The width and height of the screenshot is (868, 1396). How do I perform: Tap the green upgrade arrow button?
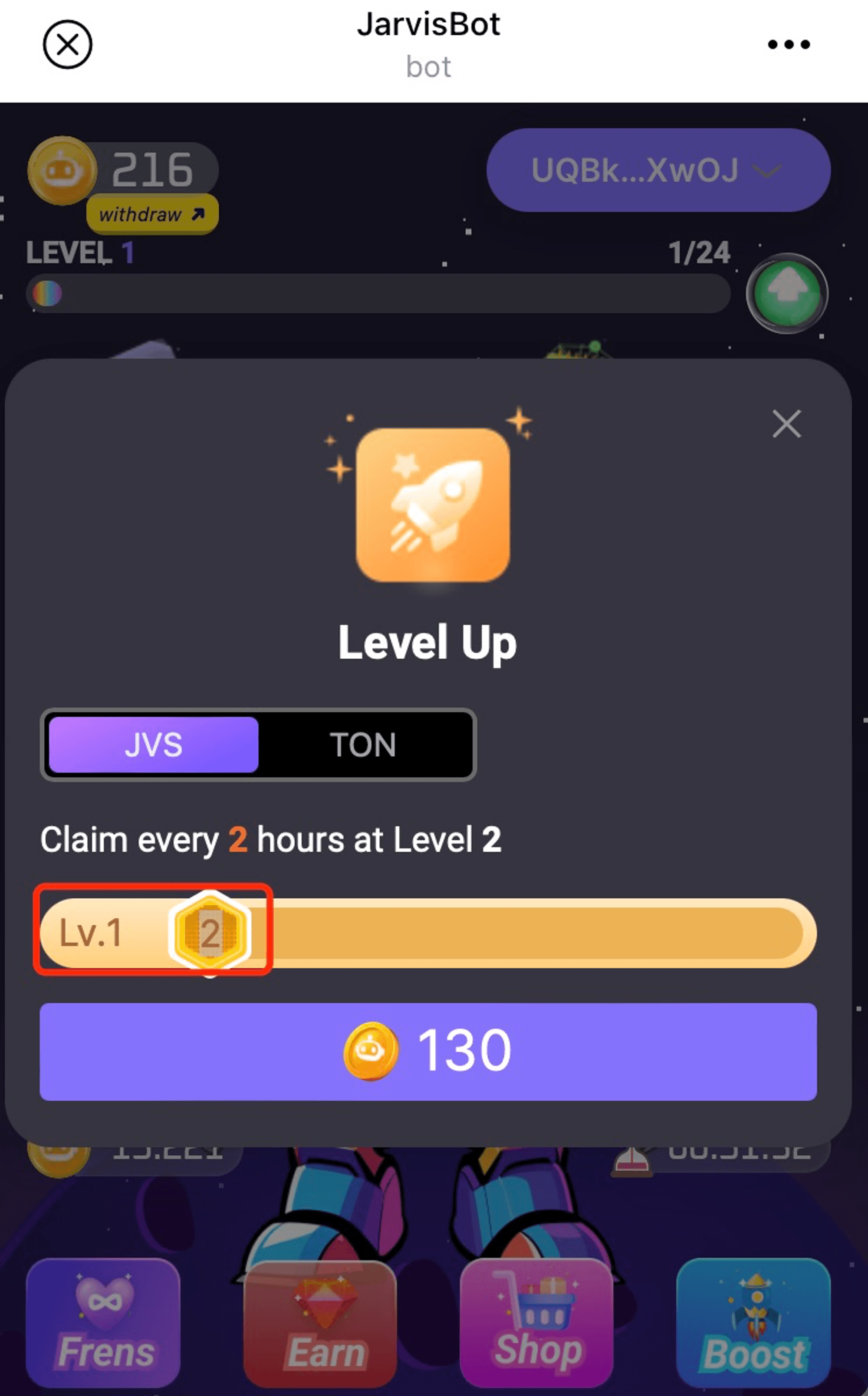click(x=786, y=293)
